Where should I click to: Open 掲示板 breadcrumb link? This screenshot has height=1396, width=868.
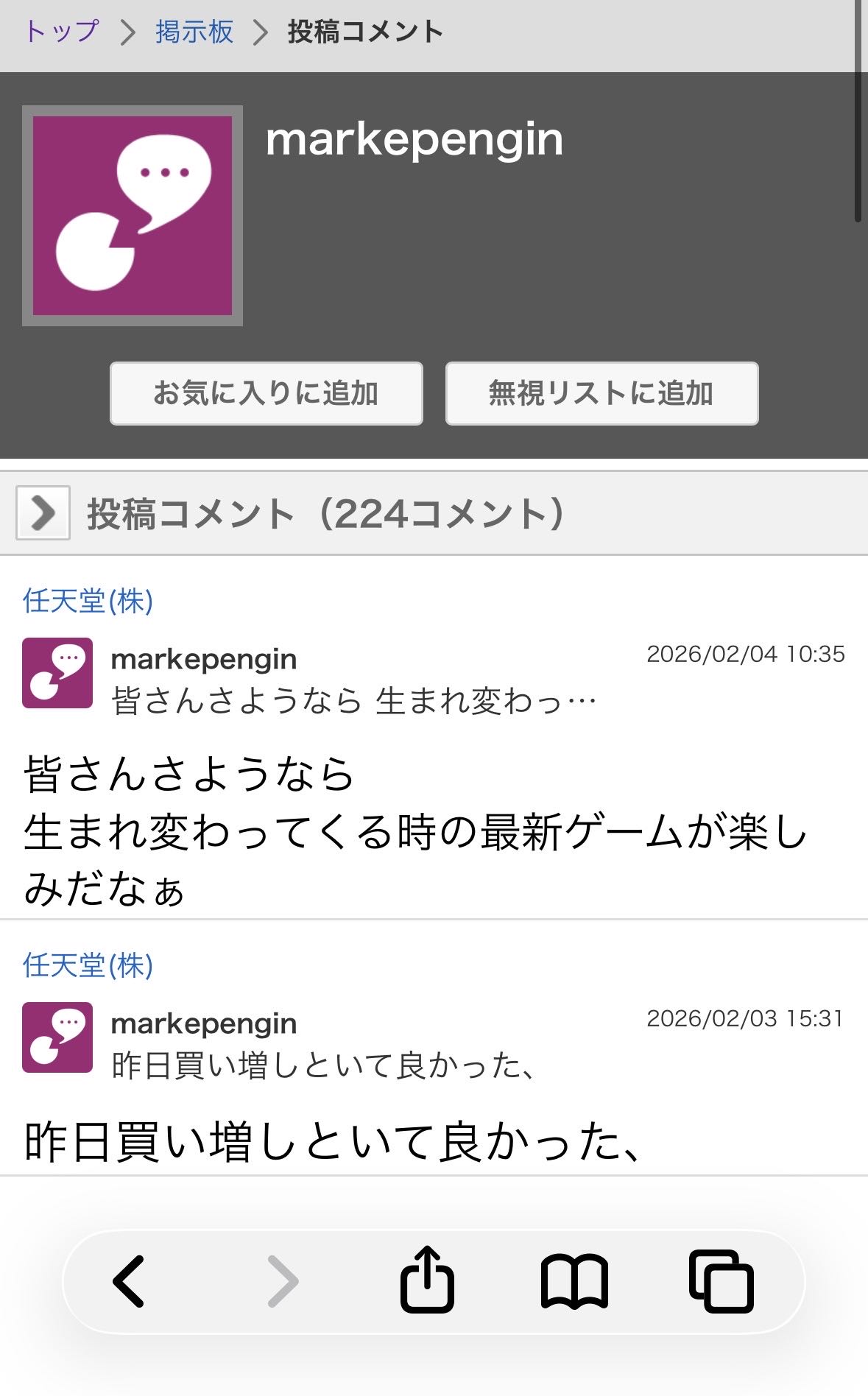tap(194, 32)
